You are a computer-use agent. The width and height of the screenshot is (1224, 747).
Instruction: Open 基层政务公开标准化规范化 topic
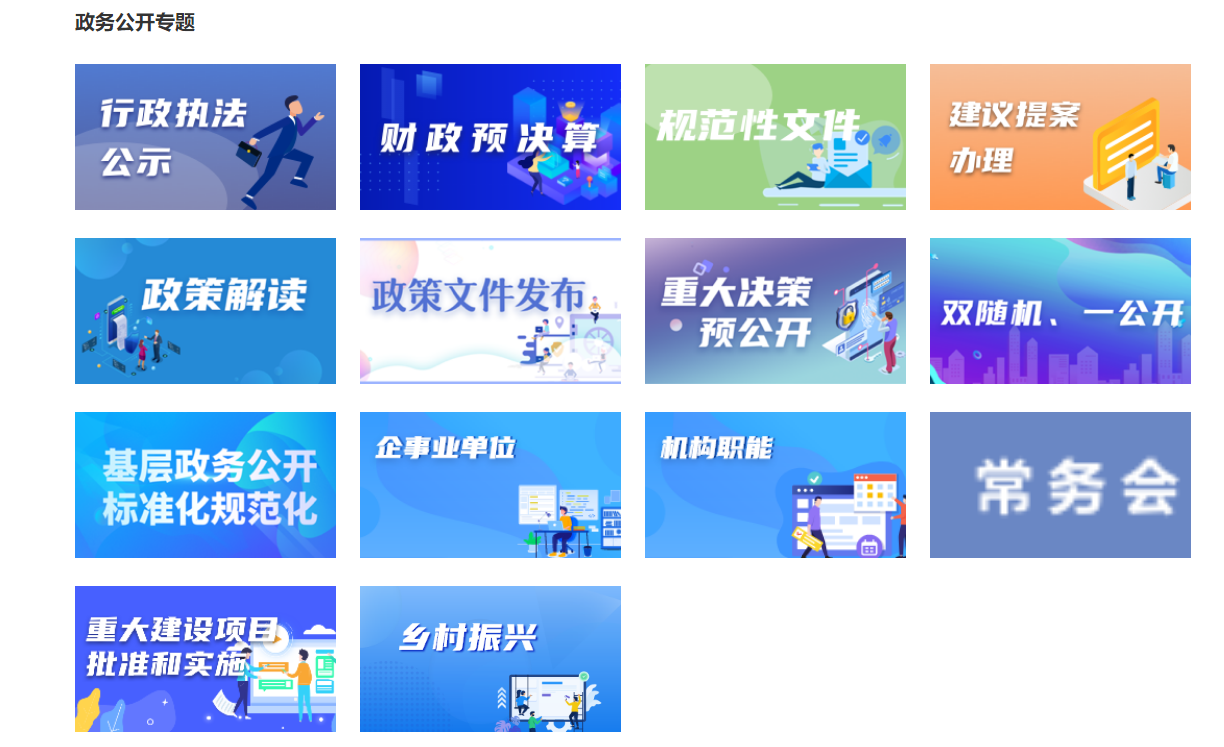205,485
